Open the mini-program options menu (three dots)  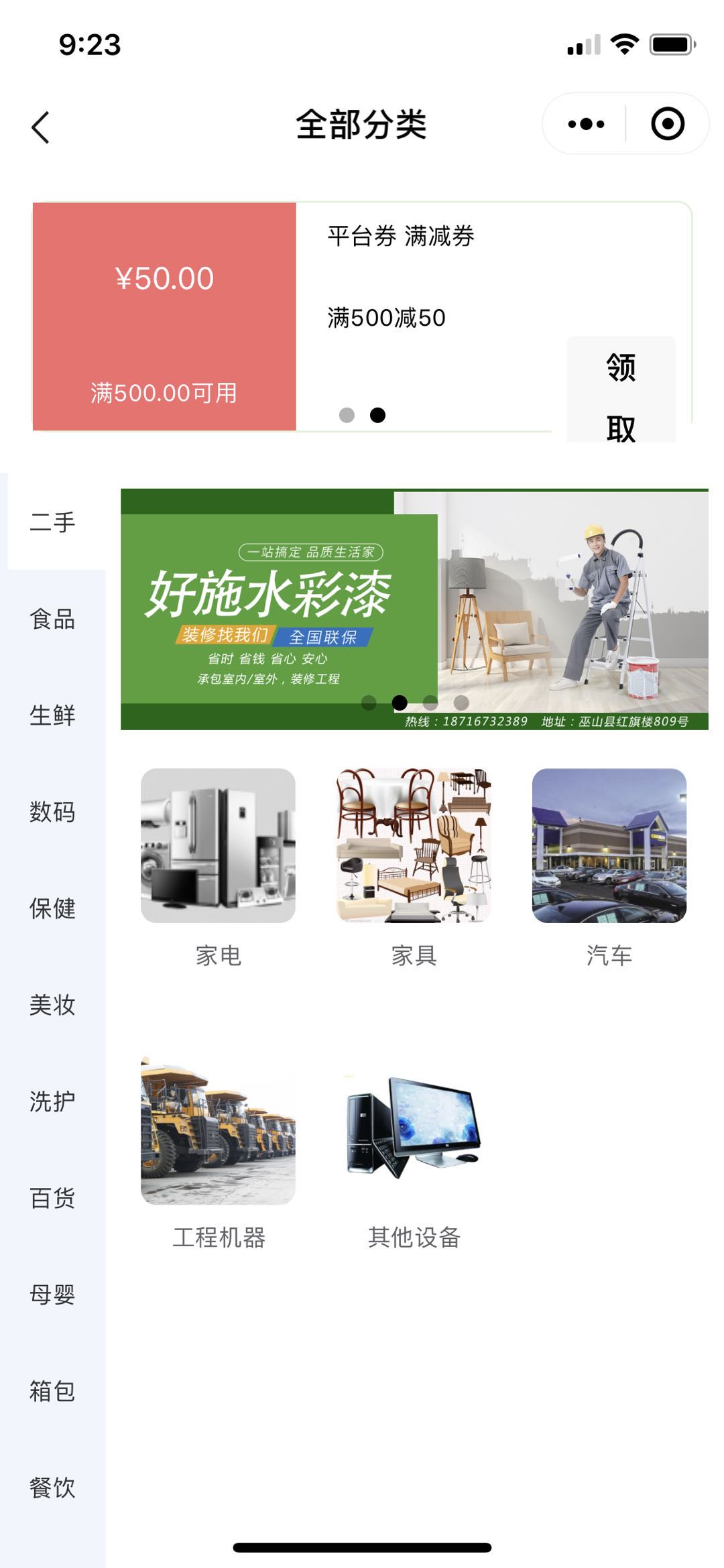point(586,123)
